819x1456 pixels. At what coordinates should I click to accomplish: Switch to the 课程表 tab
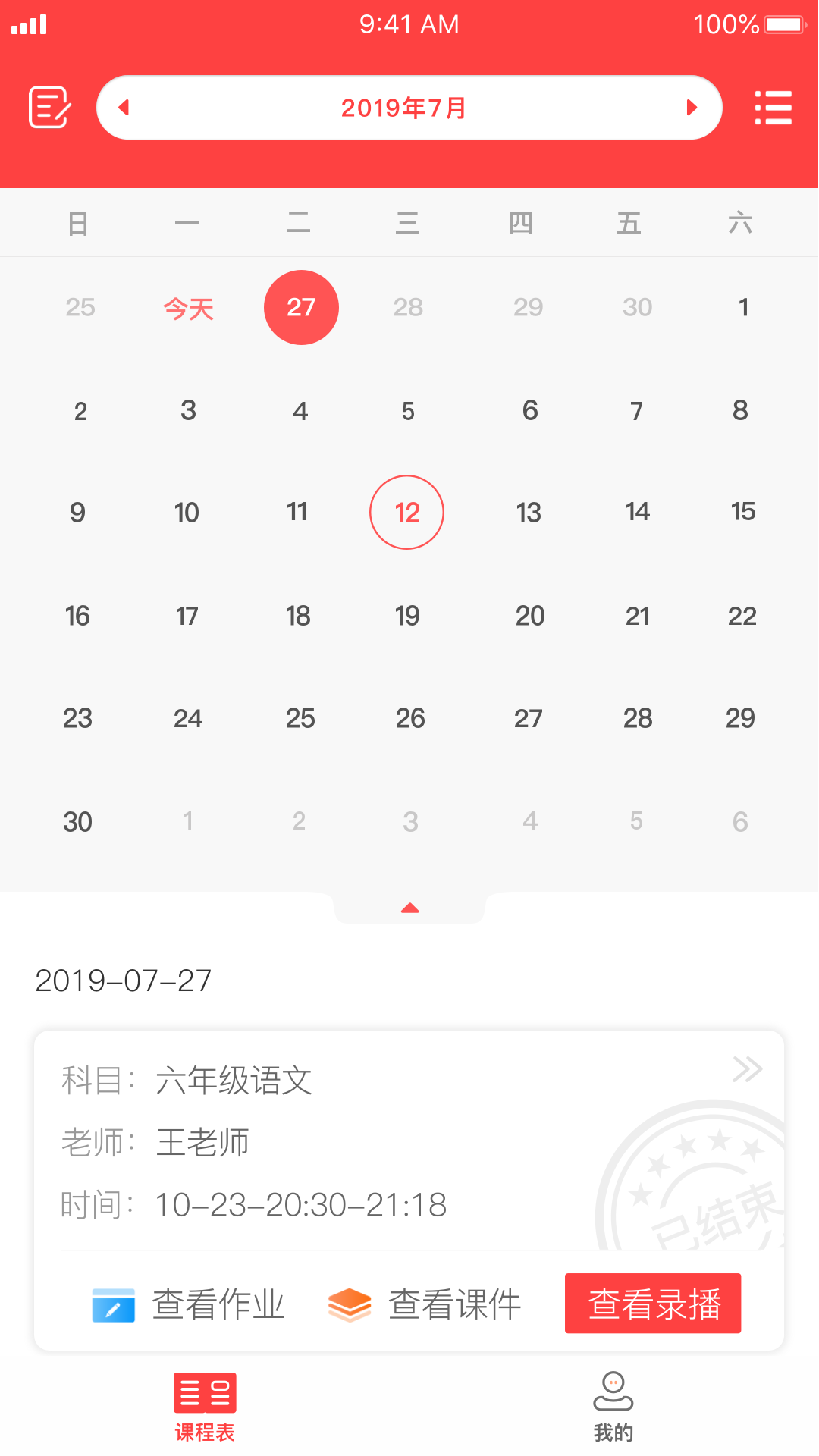coord(205,1407)
